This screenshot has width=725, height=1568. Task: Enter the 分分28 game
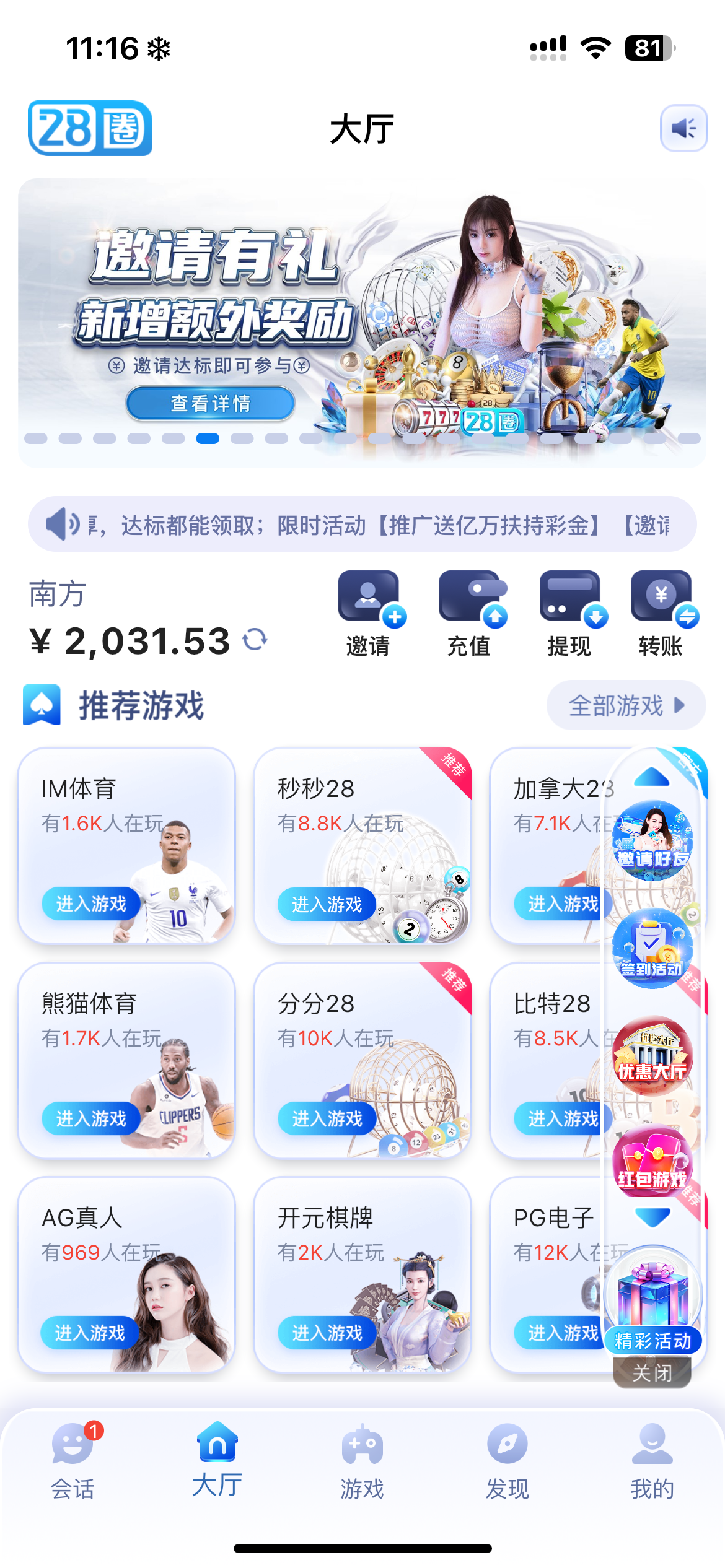point(327,1118)
